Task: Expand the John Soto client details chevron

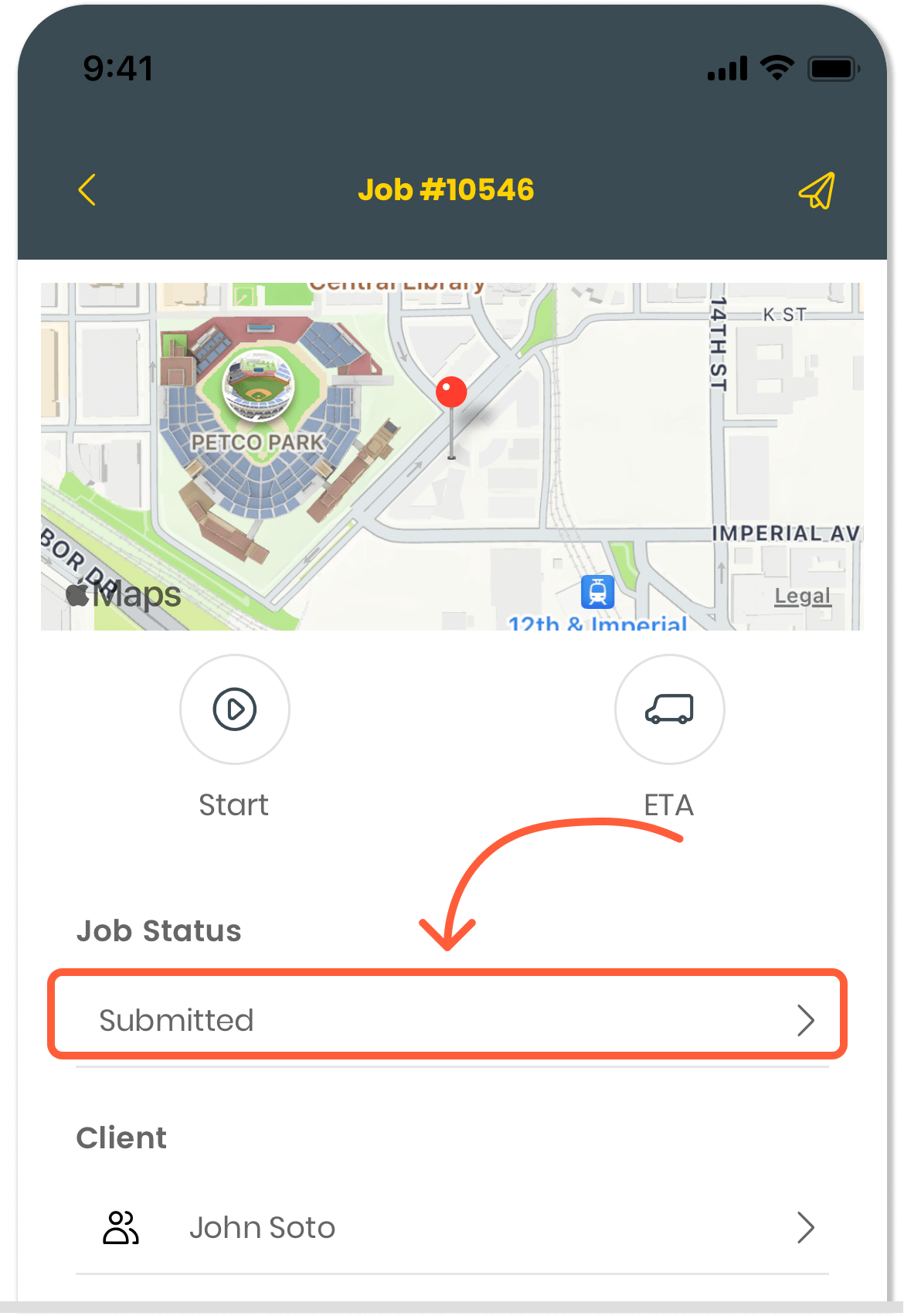Action: pos(807,1227)
